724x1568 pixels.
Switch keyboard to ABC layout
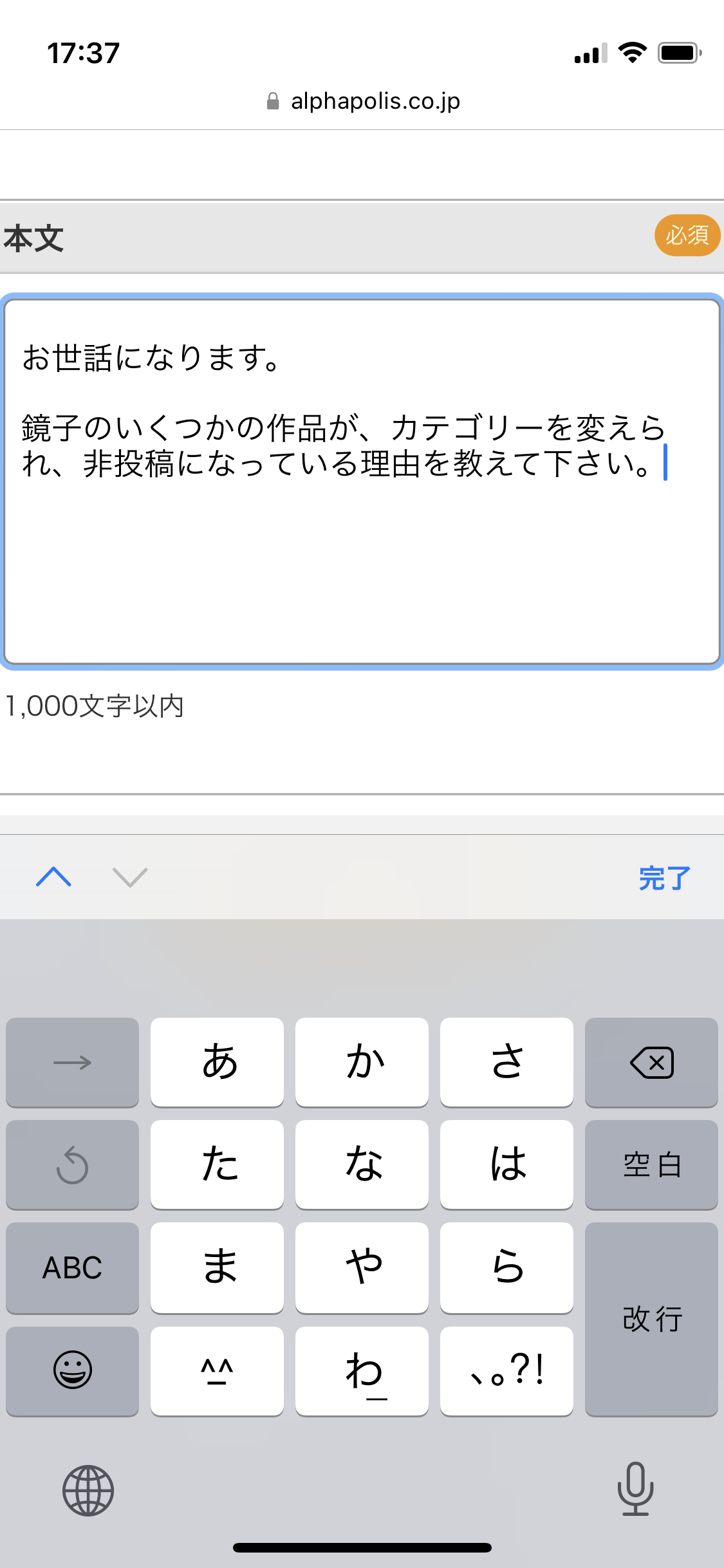72,1267
